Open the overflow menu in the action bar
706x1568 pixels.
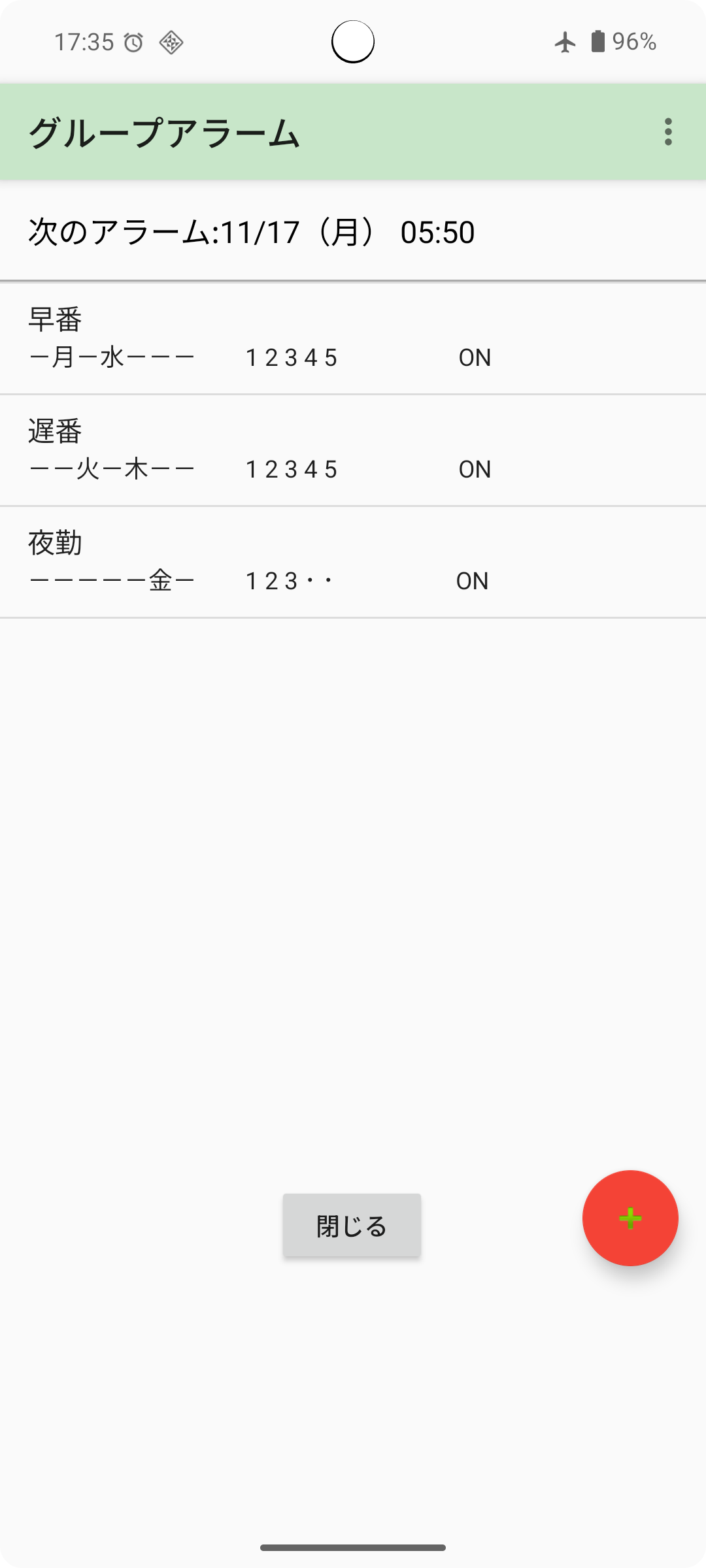click(668, 131)
